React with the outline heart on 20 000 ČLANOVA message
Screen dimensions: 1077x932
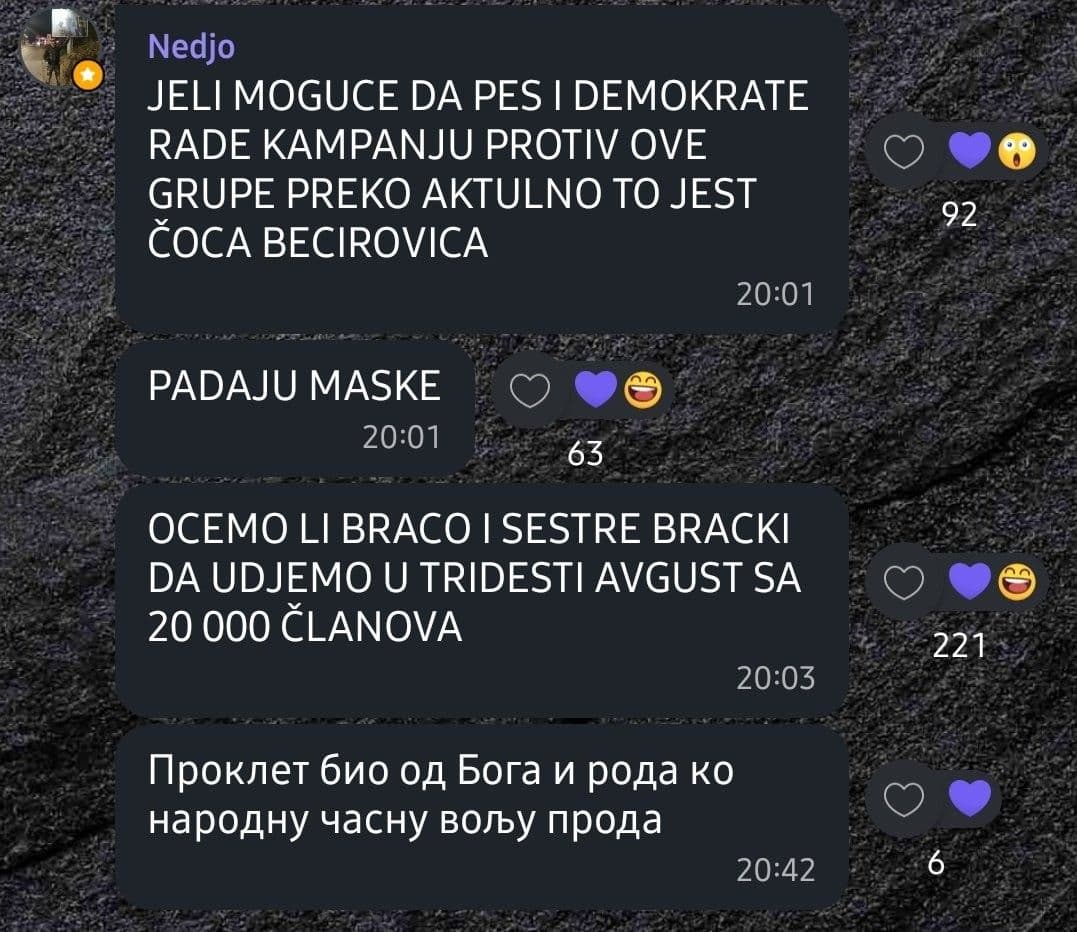click(903, 582)
